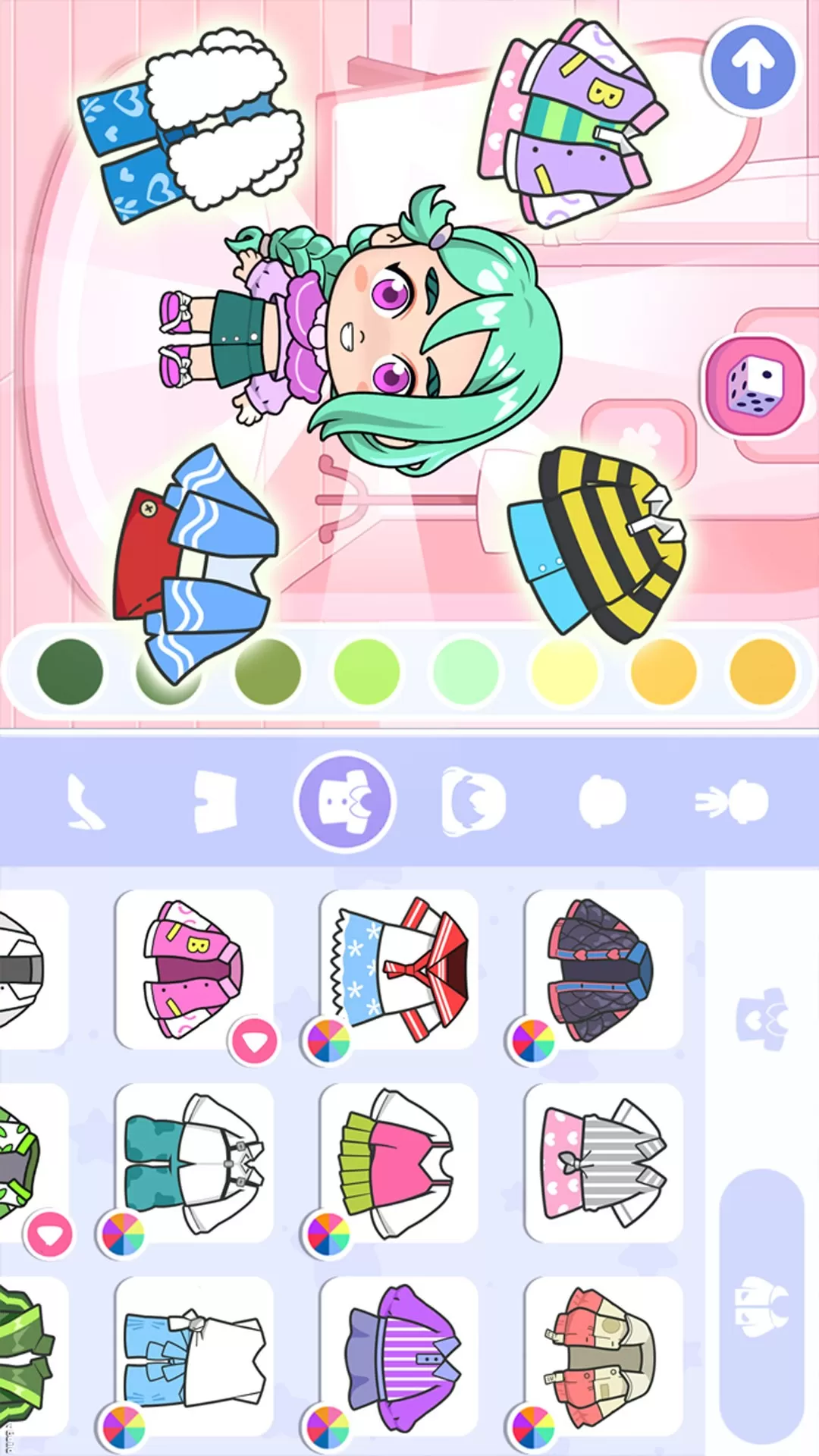Choose the purple striped hoodie outfit
The width and height of the screenshot is (819, 1456).
click(x=399, y=1356)
